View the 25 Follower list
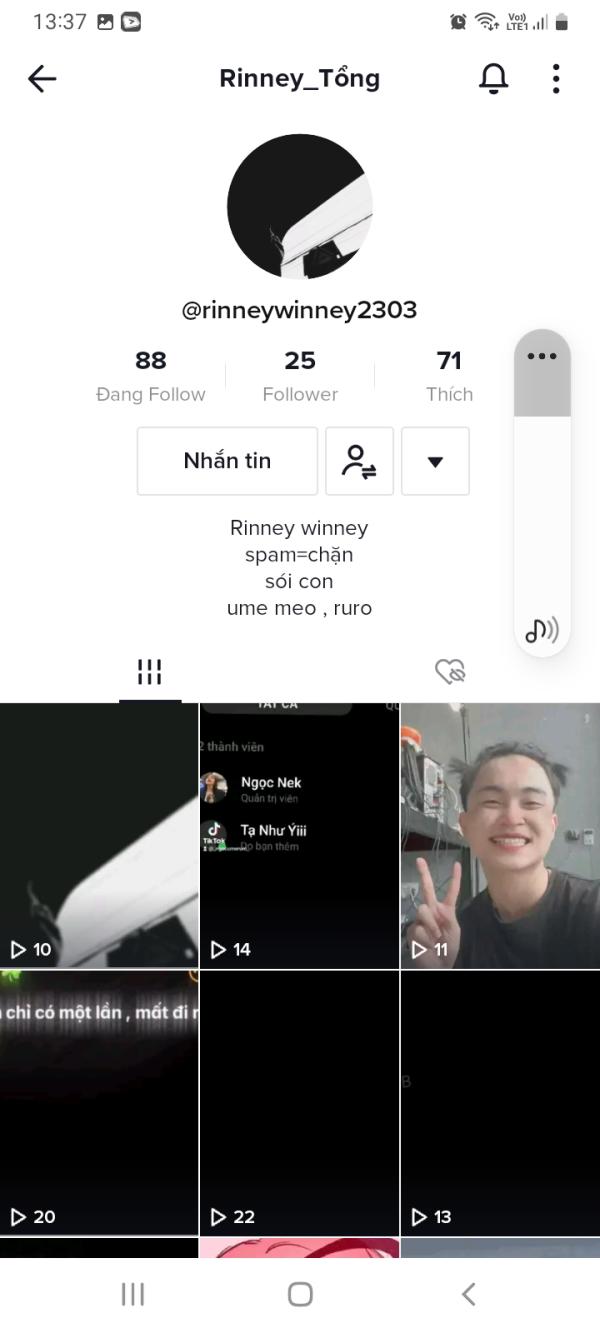600x1333 pixels. pos(300,375)
